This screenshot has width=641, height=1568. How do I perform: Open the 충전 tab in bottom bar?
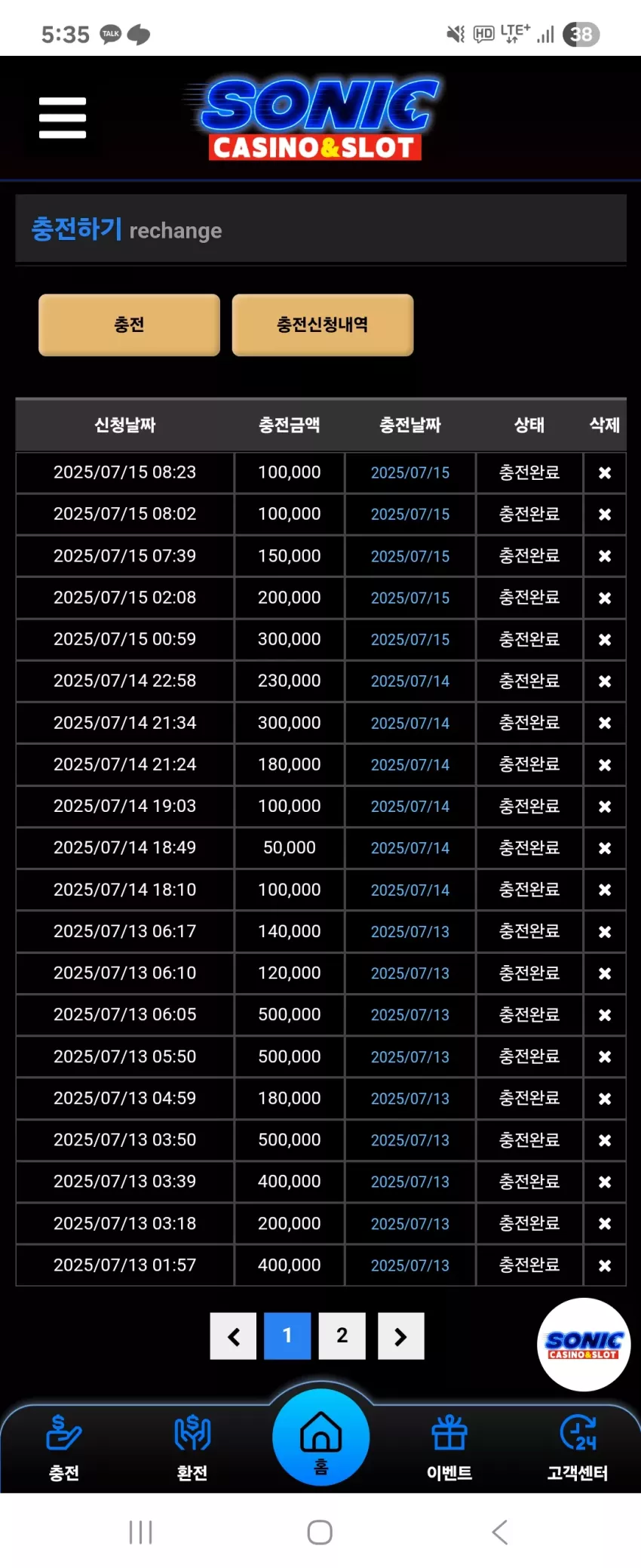click(x=64, y=1448)
